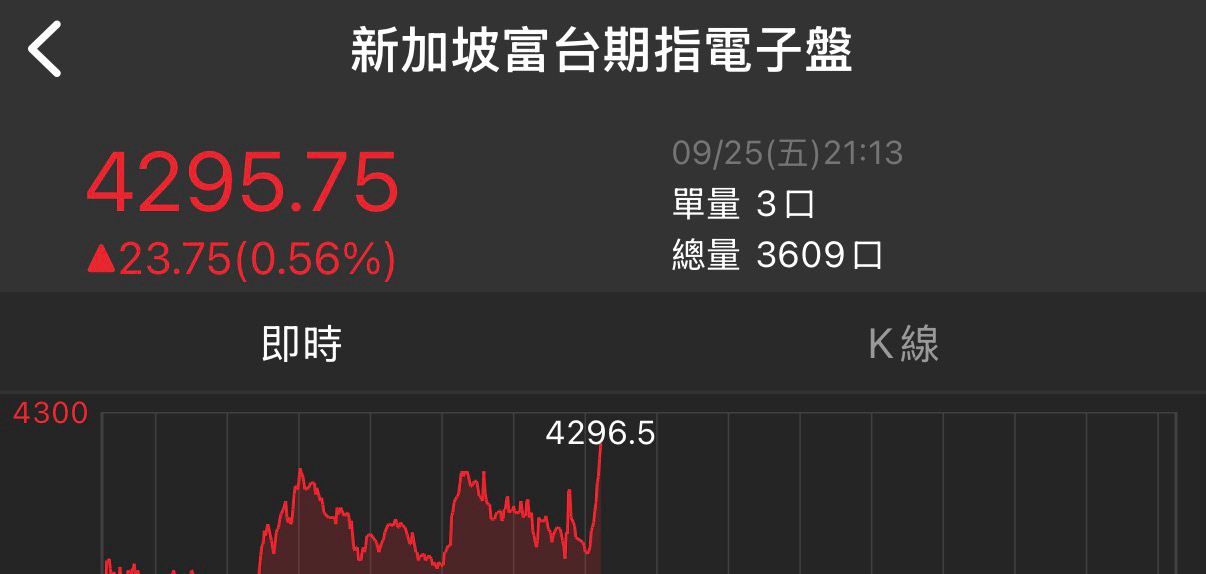Switch to the K線 tab
This screenshot has height=574, width=1206.
904,344
